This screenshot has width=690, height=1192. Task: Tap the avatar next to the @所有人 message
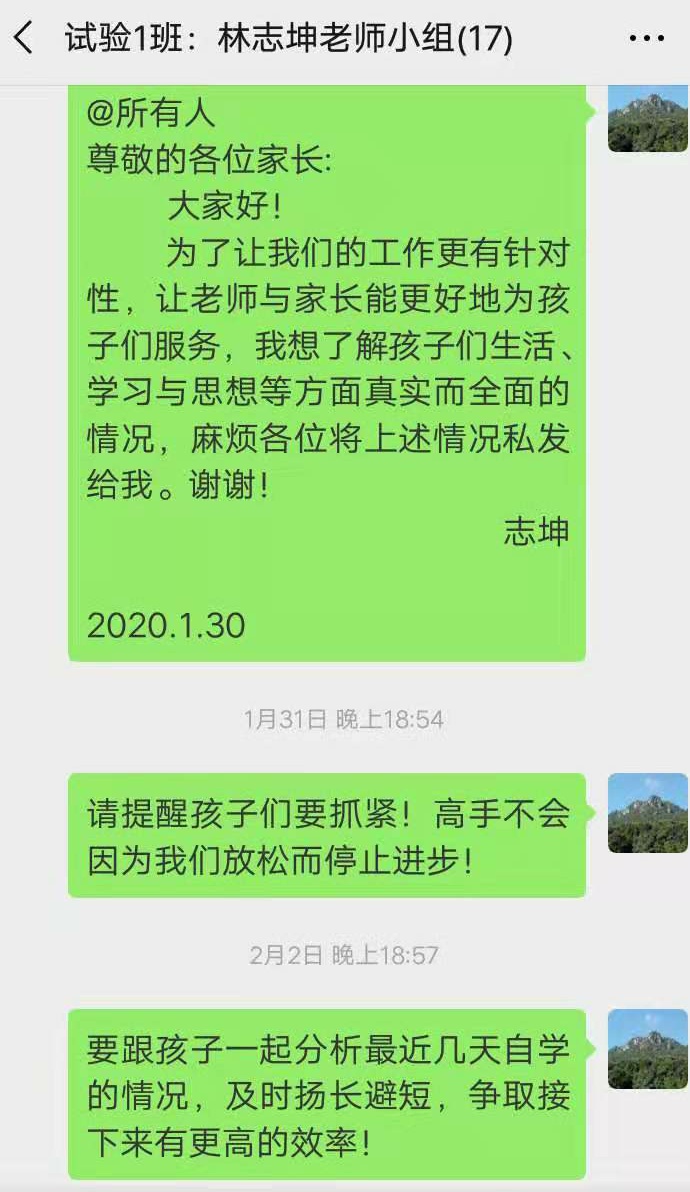647,118
